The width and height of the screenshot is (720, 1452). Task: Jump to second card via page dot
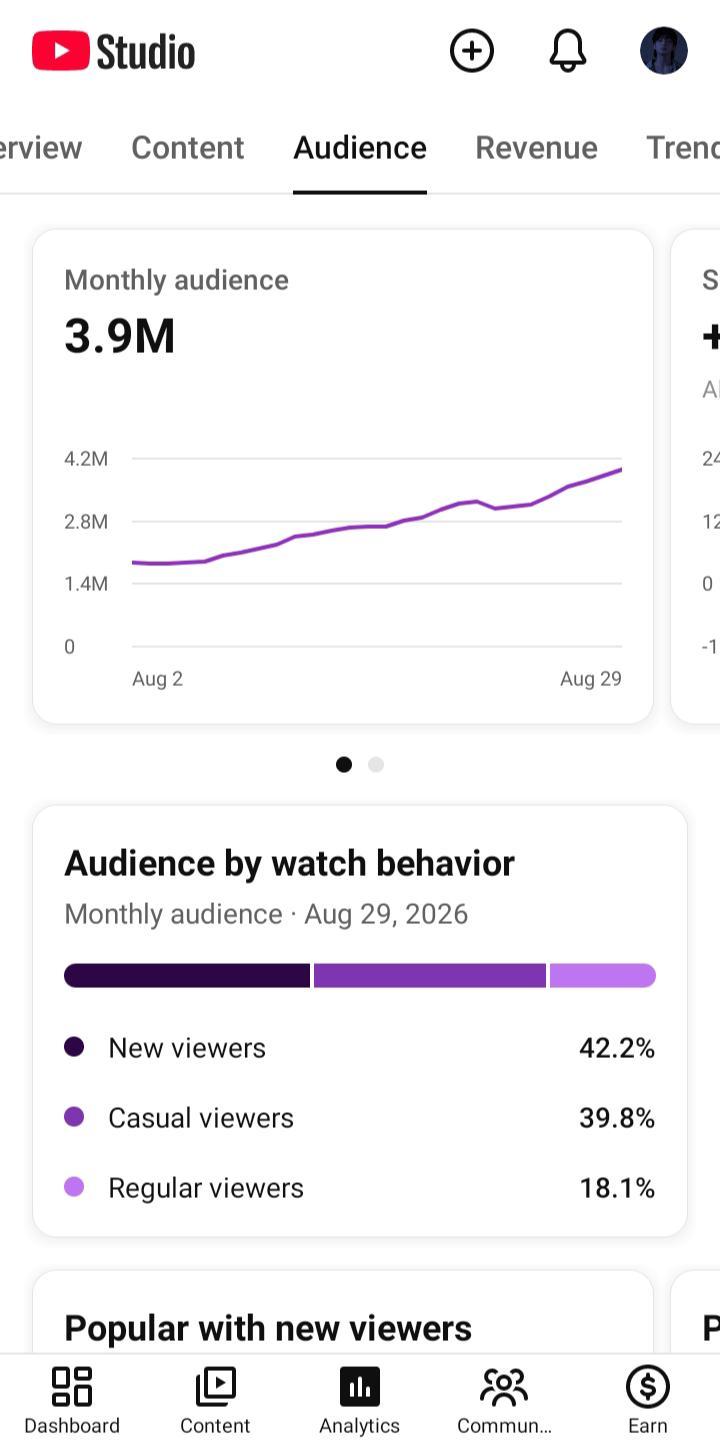click(x=376, y=765)
